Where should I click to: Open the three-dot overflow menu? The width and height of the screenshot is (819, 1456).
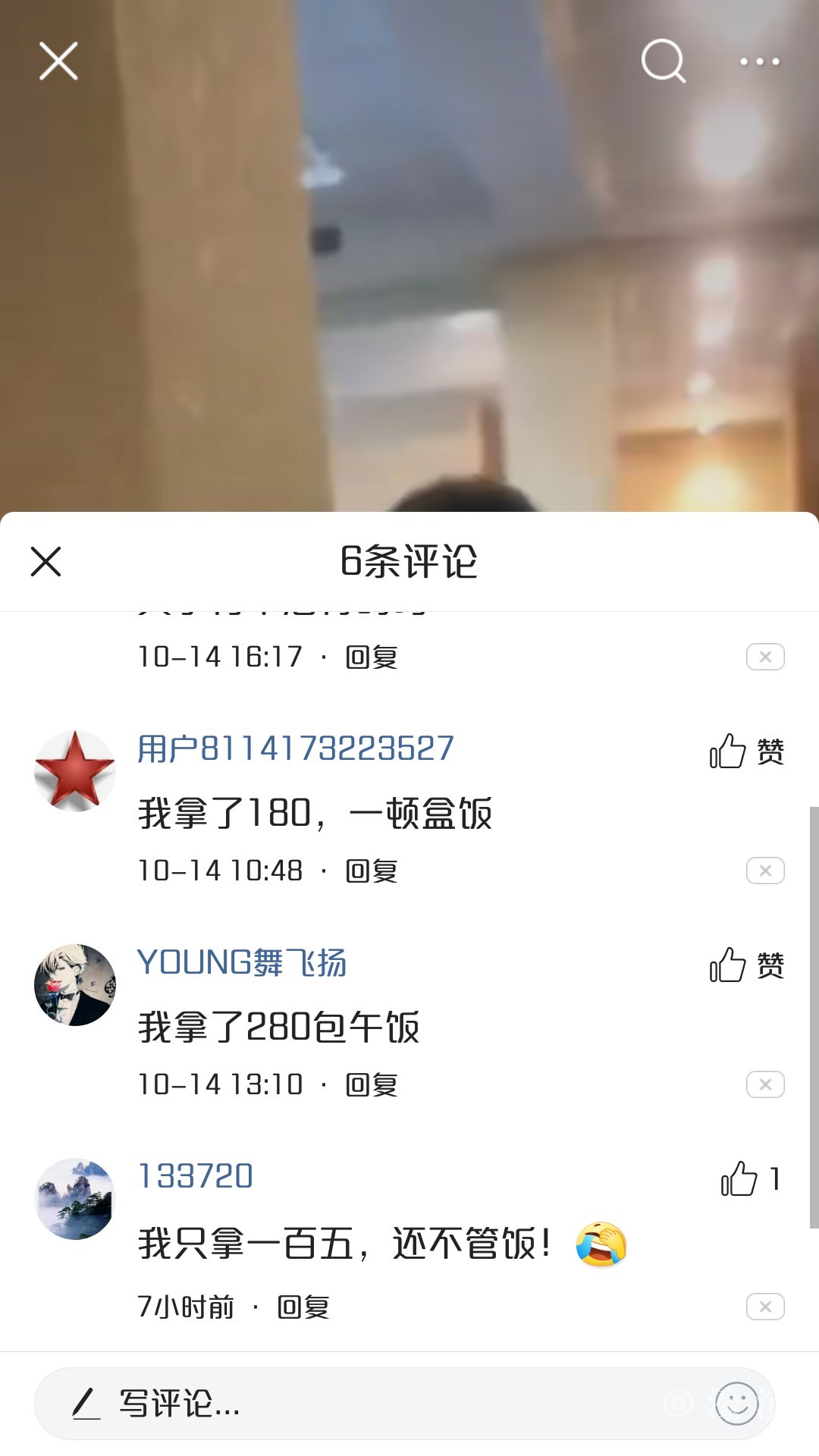coord(760,61)
